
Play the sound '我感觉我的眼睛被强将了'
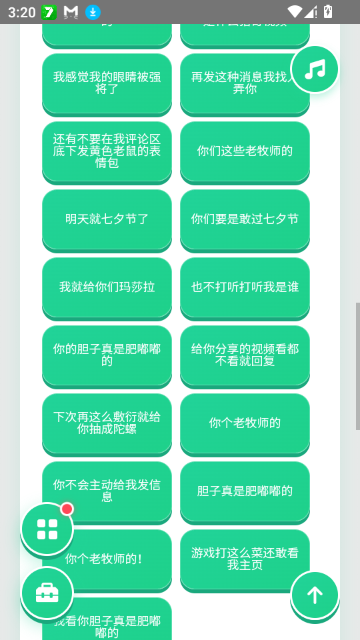107,84
